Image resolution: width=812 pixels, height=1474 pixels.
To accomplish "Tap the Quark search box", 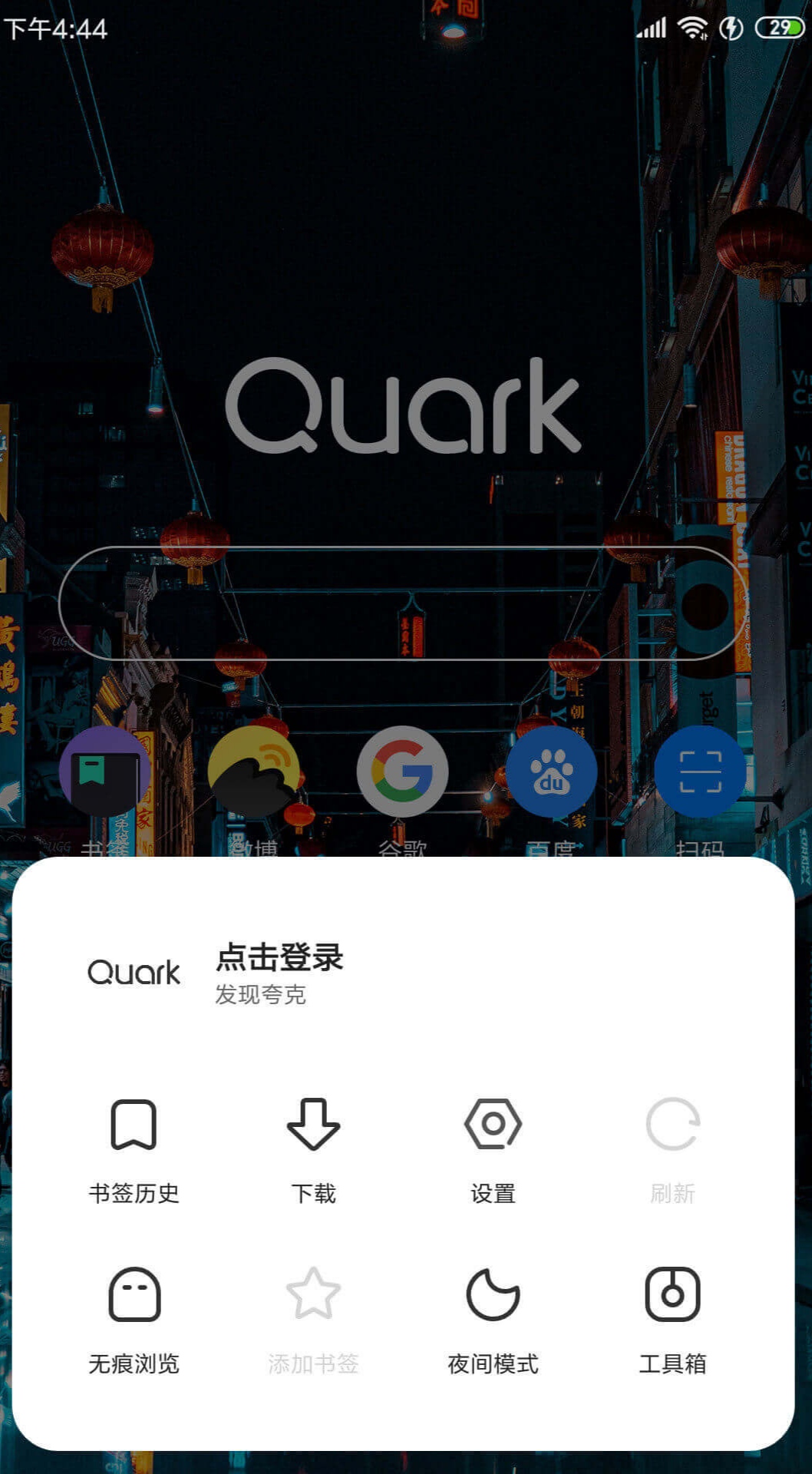I will click(x=404, y=603).
